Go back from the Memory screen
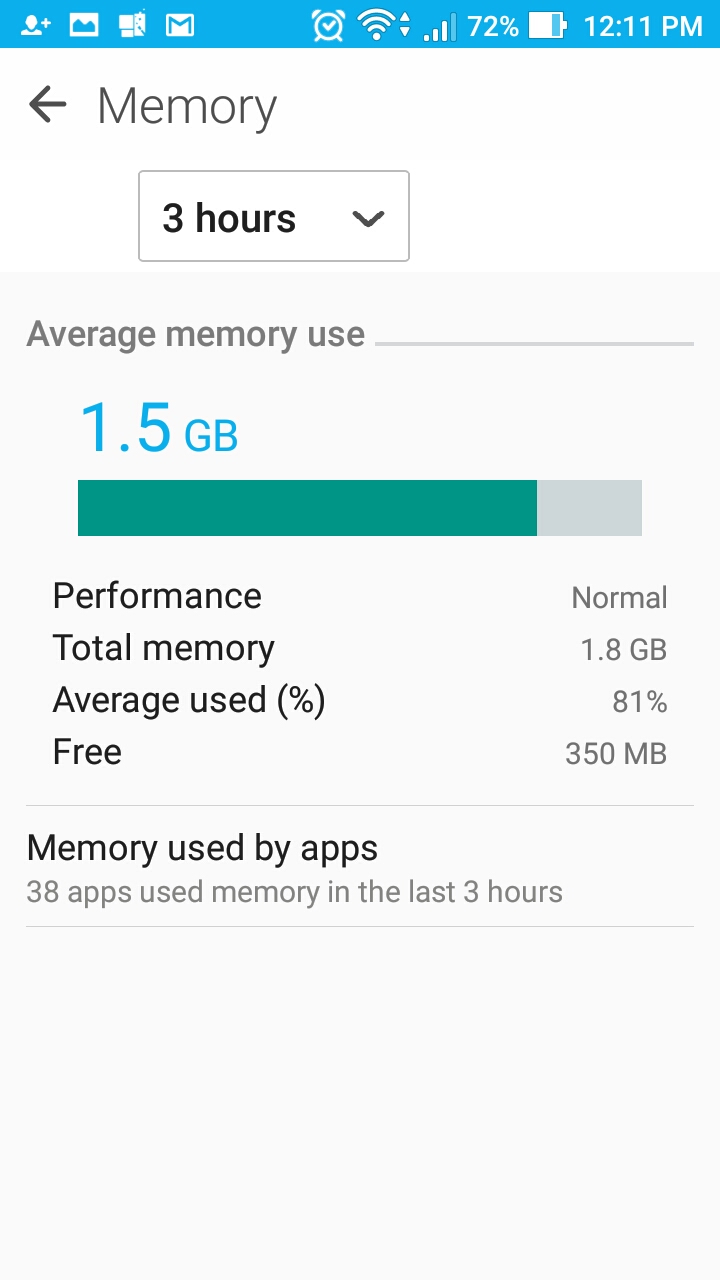720x1280 pixels. pos(47,104)
